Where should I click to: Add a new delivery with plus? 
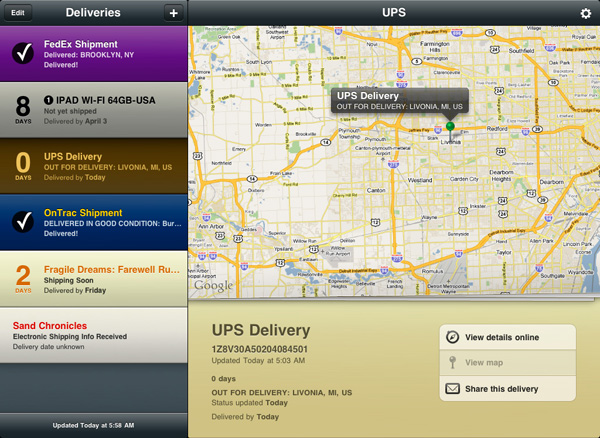[x=173, y=13]
